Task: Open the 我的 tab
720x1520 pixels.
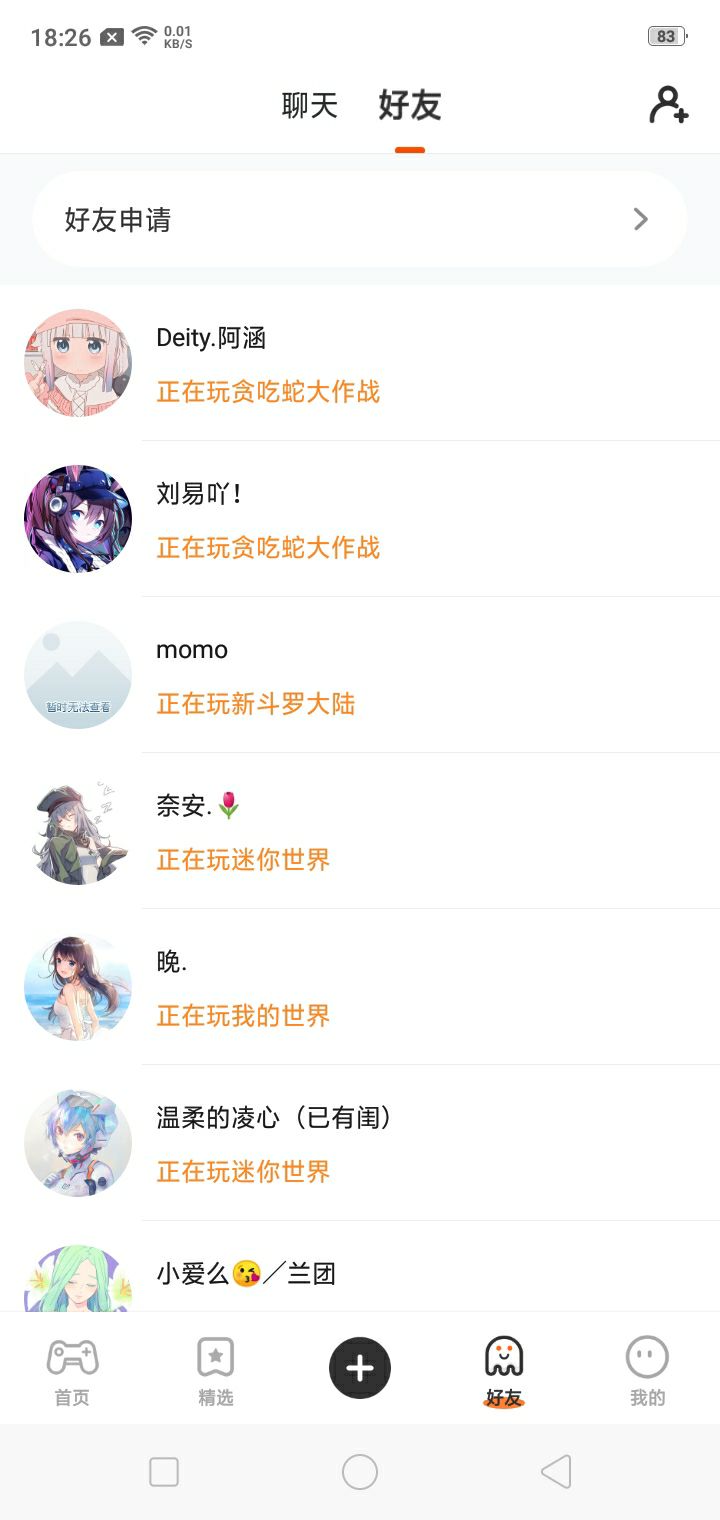Action: point(647,1370)
